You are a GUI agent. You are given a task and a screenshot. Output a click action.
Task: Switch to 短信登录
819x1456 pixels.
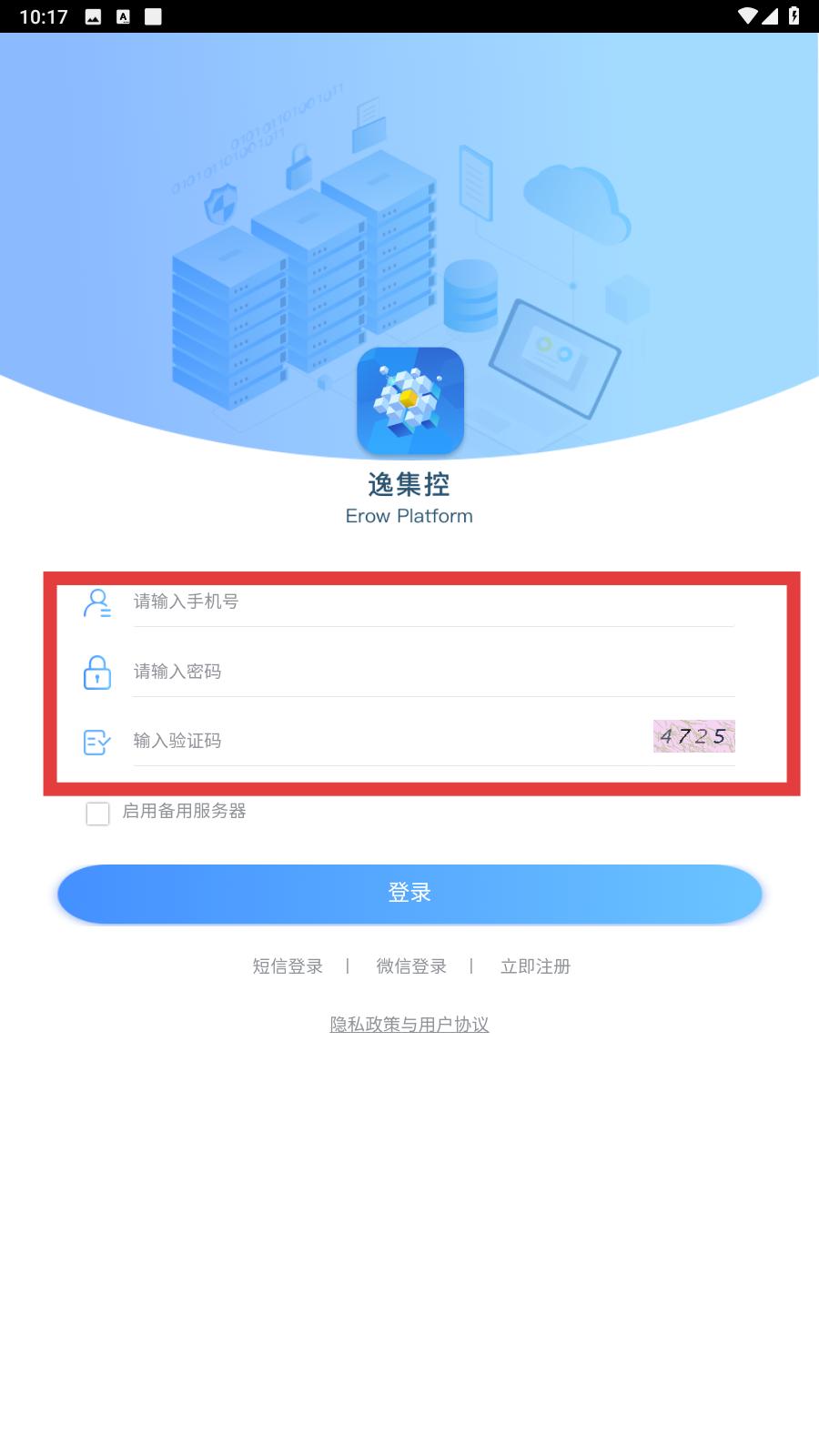point(288,966)
